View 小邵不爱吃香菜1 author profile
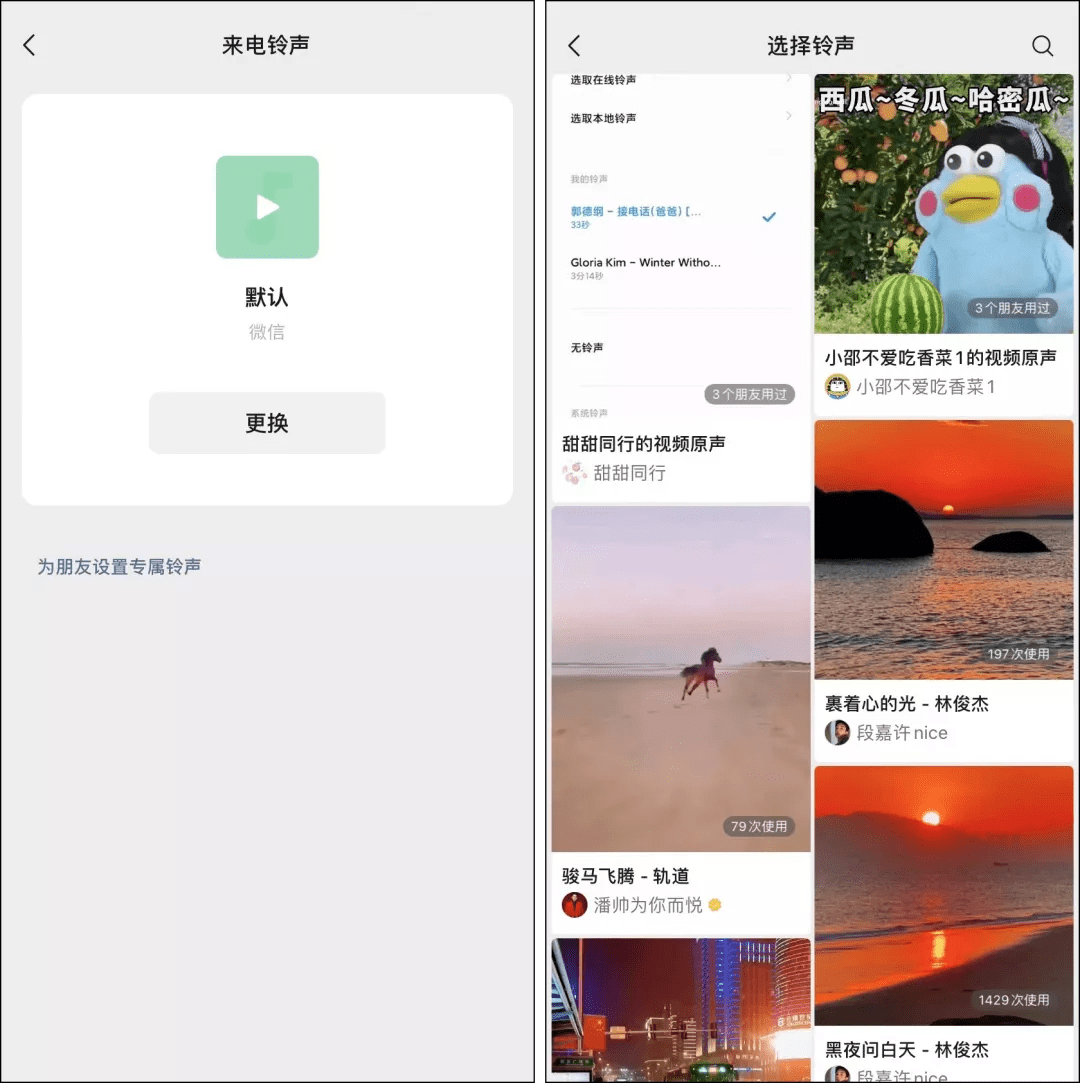 (923, 386)
